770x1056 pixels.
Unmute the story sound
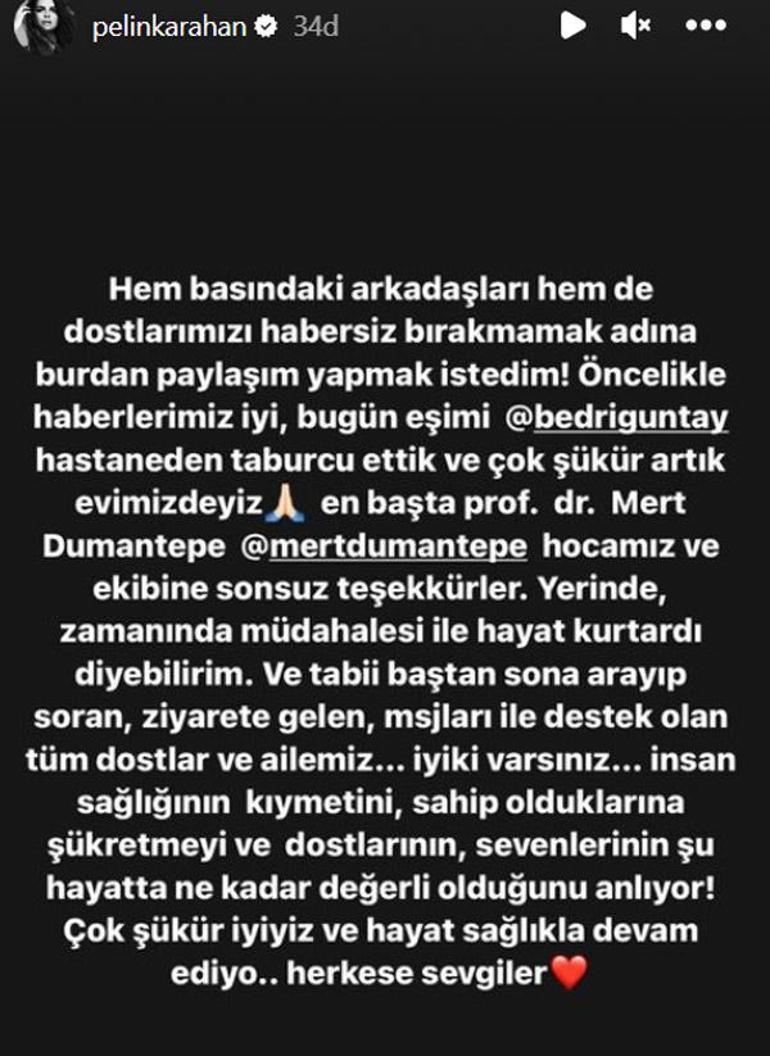click(x=636, y=26)
